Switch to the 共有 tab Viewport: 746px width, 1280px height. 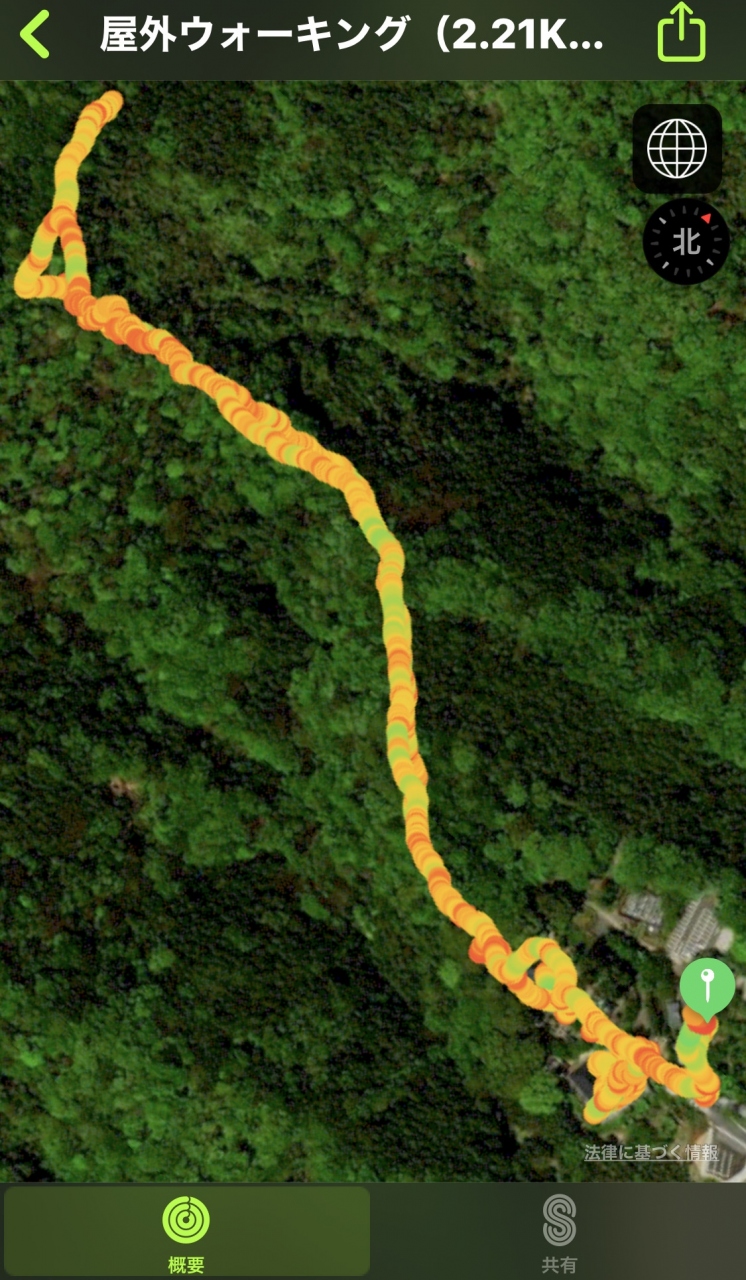coord(559,1232)
